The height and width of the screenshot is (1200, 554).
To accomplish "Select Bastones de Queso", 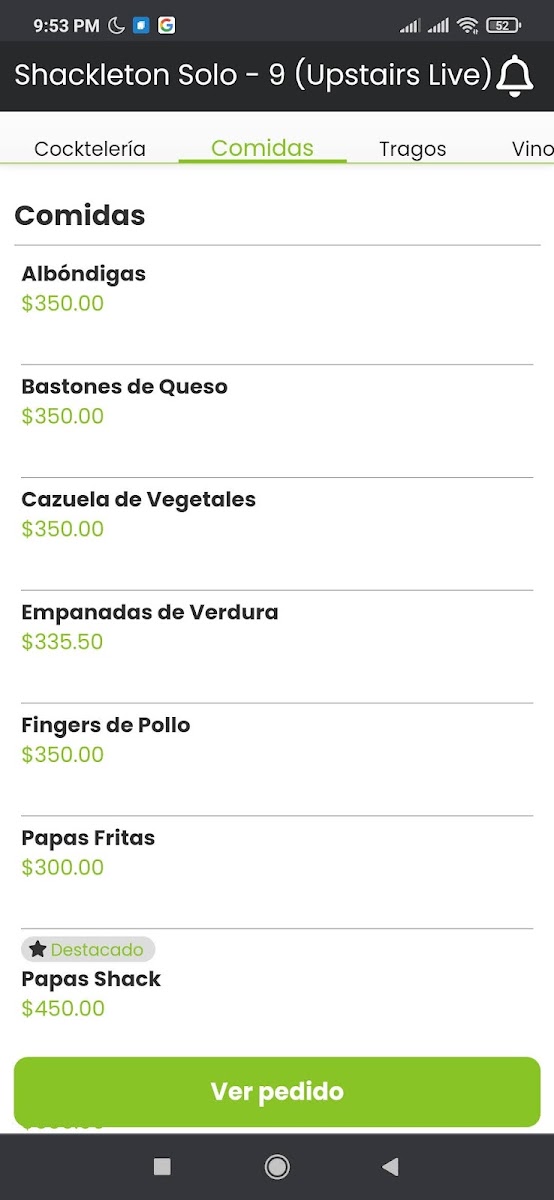I will 277,421.
